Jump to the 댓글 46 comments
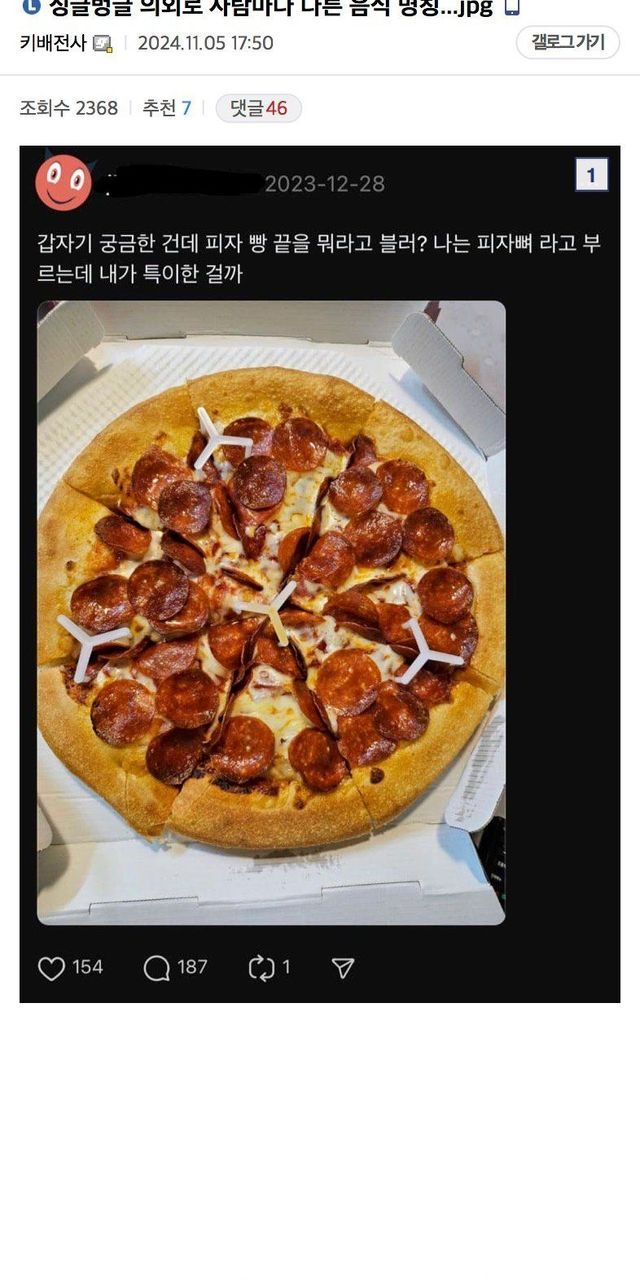Viewport: 640px width, 1280px height. pos(258,108)
